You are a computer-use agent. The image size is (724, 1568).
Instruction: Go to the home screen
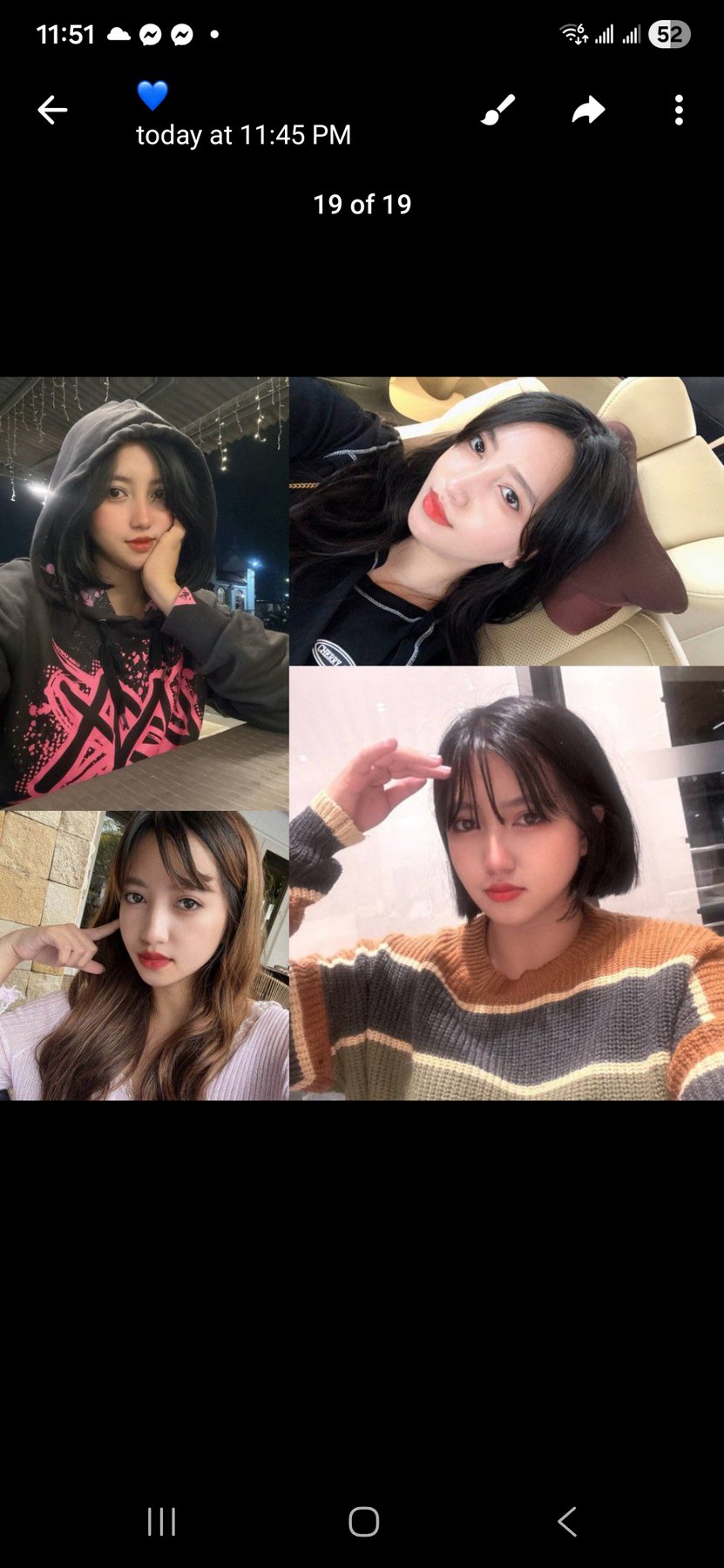pos(363,1522)
